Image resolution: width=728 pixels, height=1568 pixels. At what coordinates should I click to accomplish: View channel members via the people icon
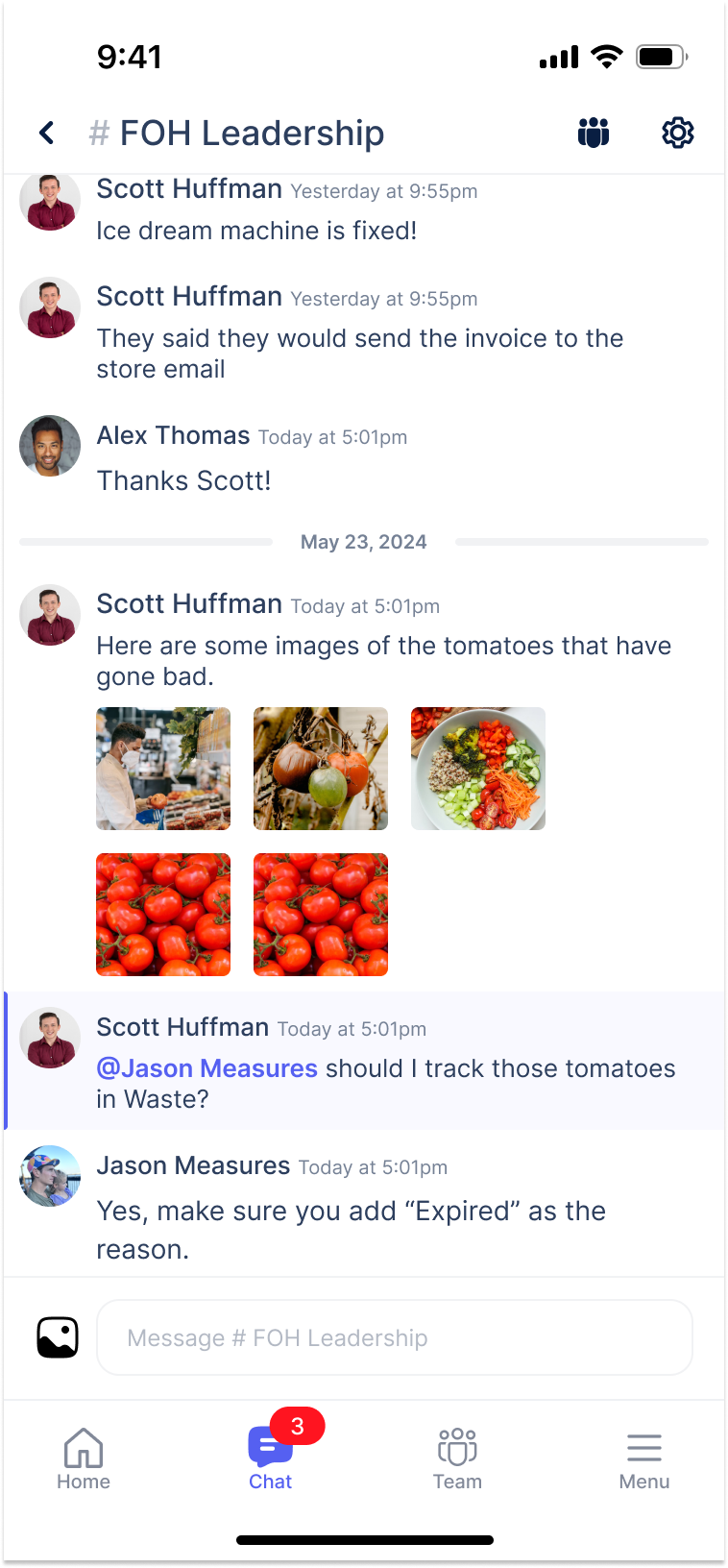click(594, 133)
